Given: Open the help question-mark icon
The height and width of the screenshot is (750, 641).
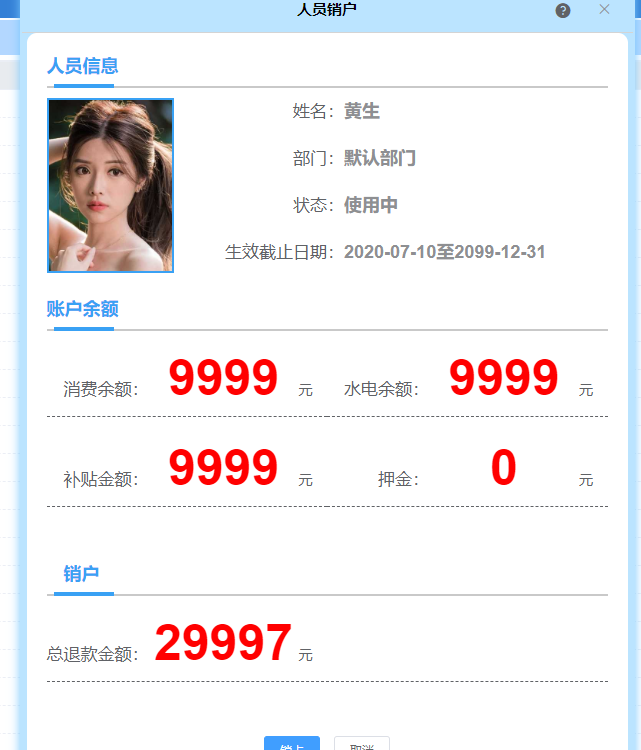Looking at the screenshot, I should [x=563, y=10].
